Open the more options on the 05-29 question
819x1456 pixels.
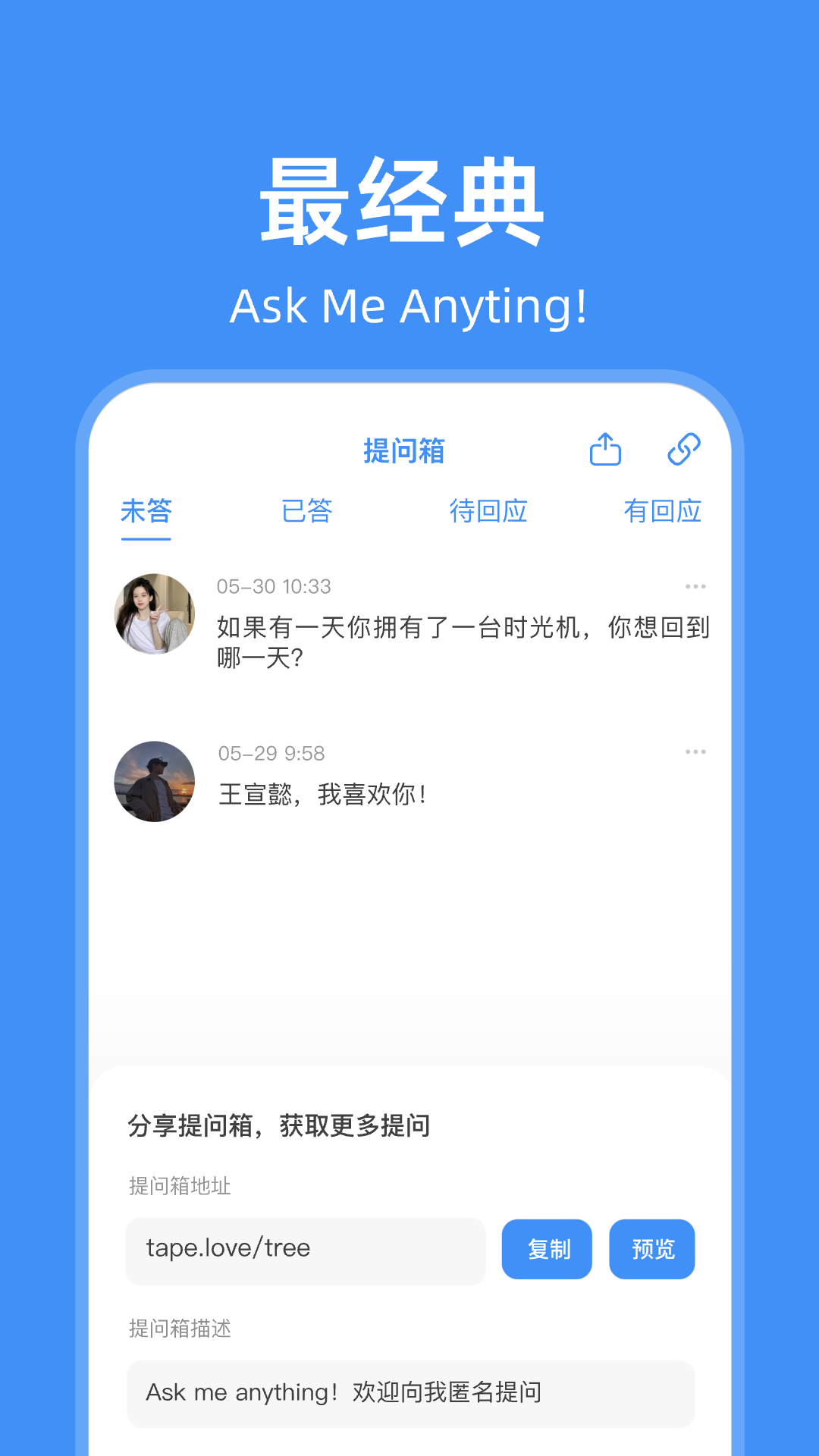point(695,752)
